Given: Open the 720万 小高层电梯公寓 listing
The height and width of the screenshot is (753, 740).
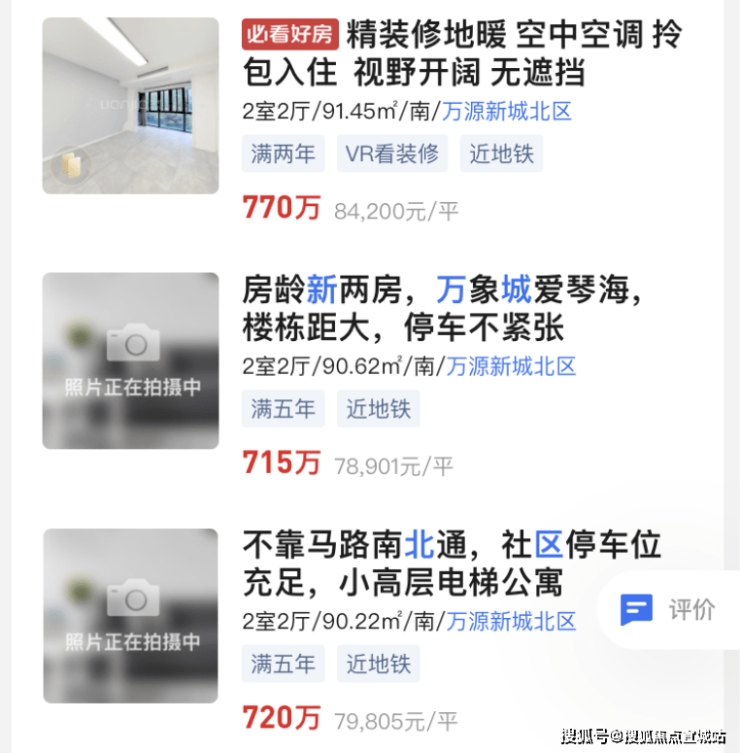Looking at the screenshot, I should pyautogui.click(x=450, y=563).
